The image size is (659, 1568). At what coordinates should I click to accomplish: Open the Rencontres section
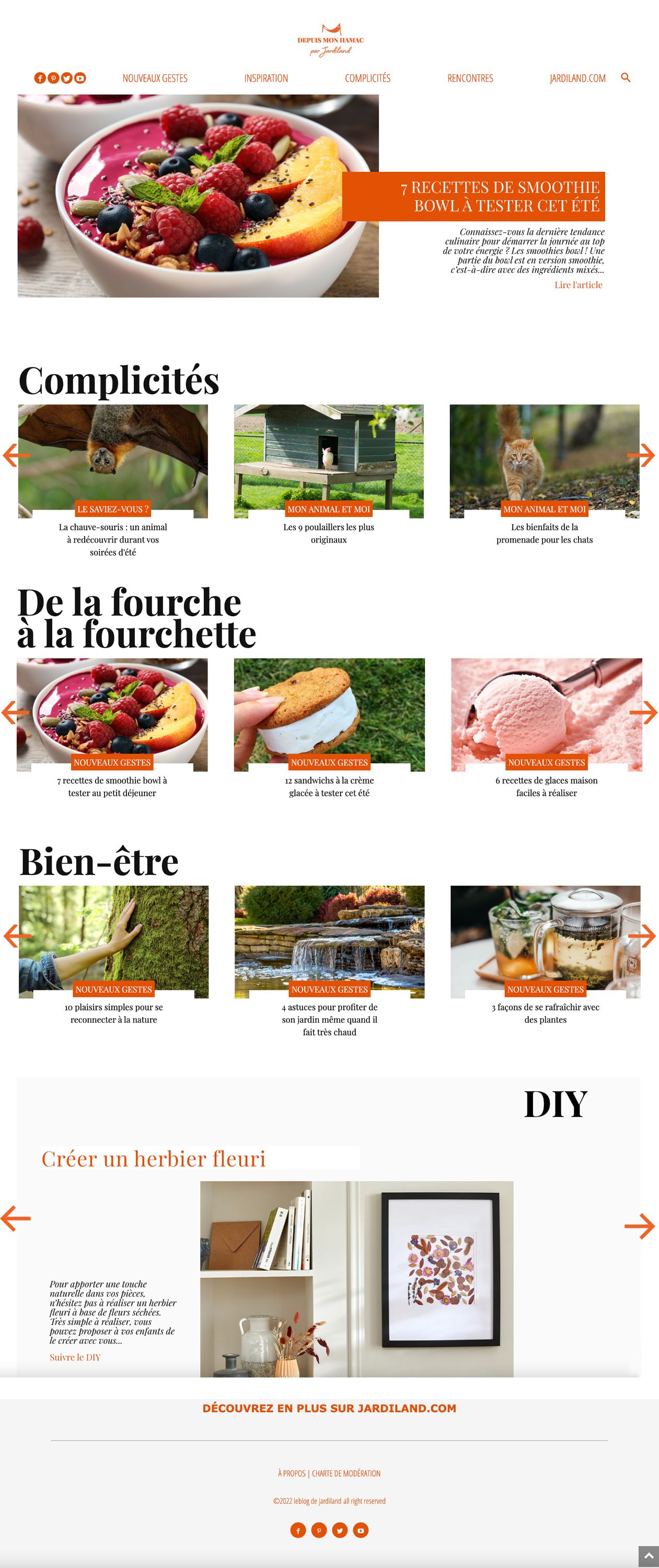click(x=470, y=78)
